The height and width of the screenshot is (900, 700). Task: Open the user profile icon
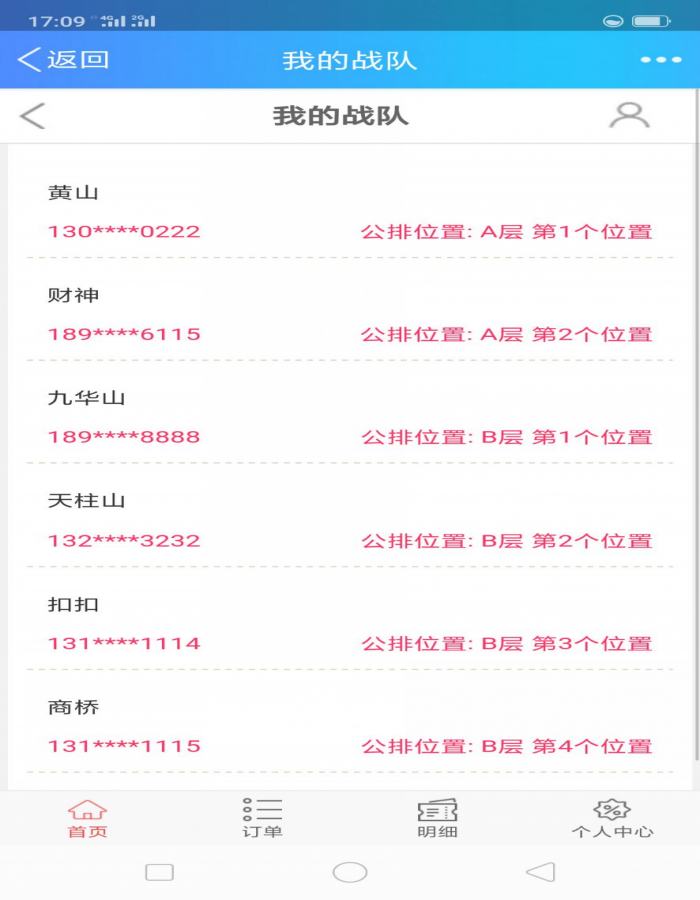pyautogui.click(x=629, y=116)
